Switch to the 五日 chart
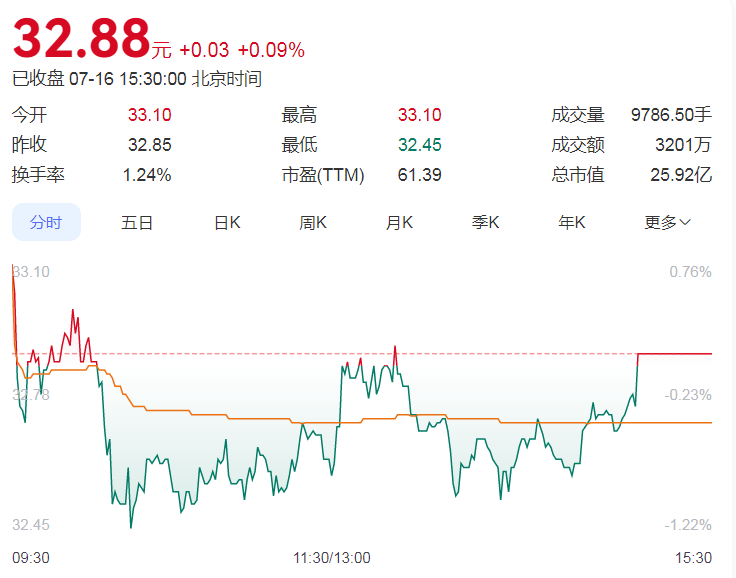 coord(137,222)
